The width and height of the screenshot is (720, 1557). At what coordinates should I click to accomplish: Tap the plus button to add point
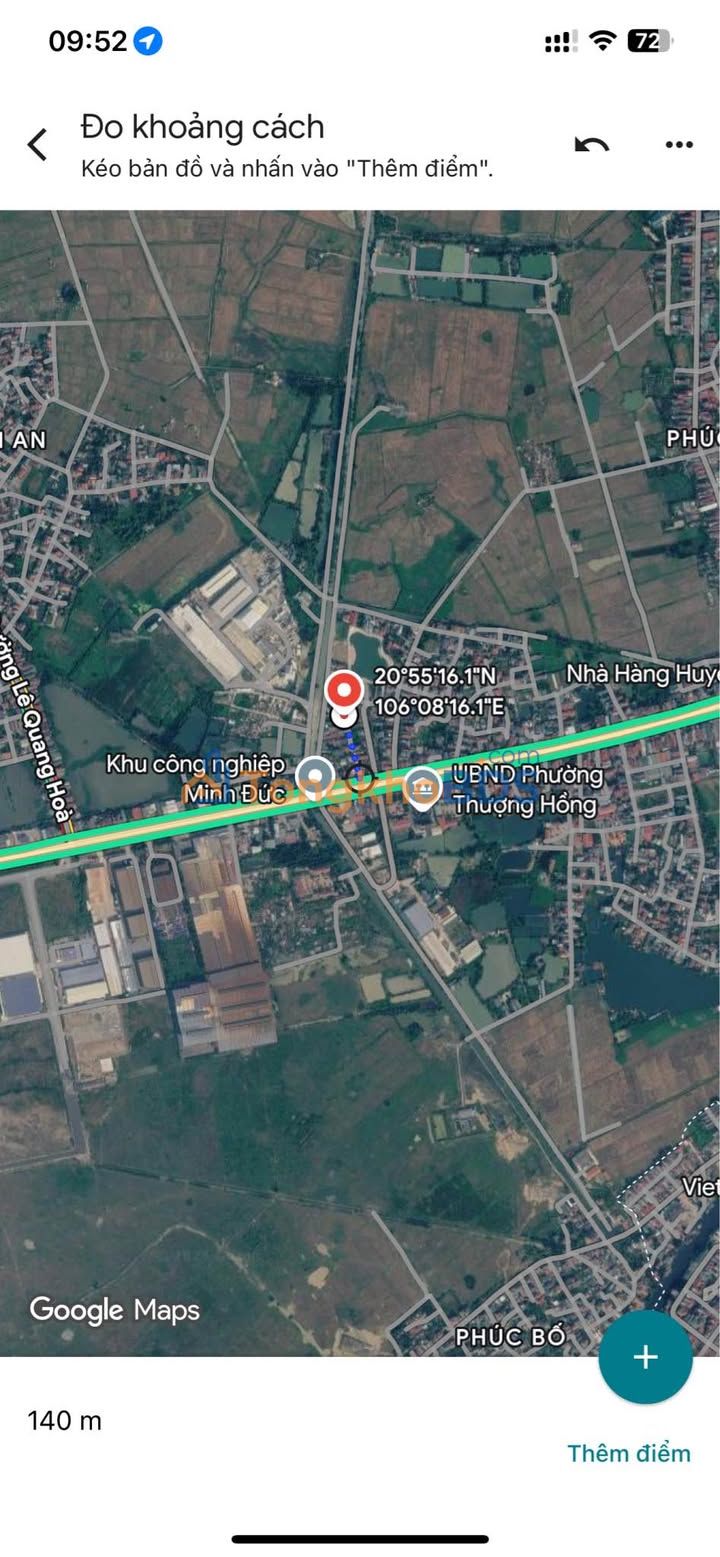coord(645,1357)
